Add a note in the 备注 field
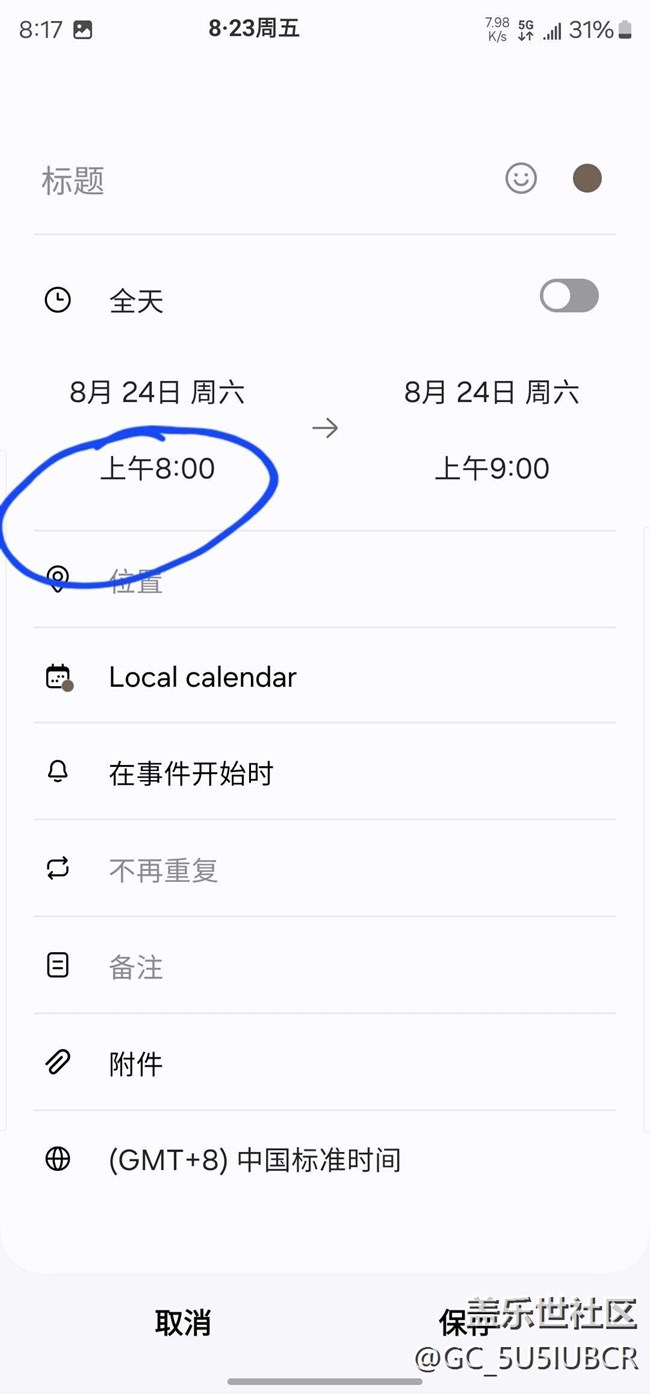 click(x=325, y=966)
